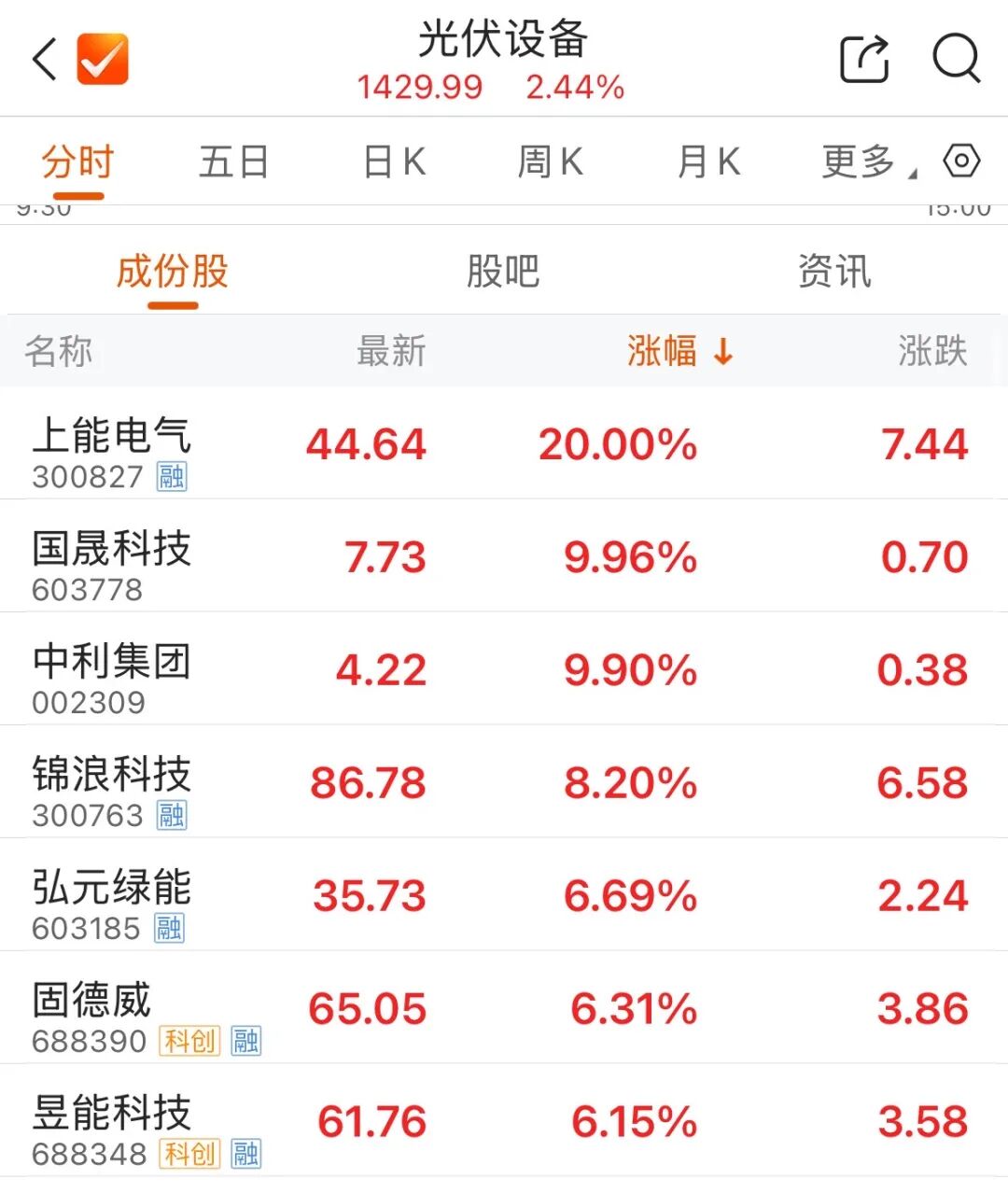The height and width of the screenshot is (1193, 1008).
Task: Open chart settings hexagon icon
Action: point(961,161)
